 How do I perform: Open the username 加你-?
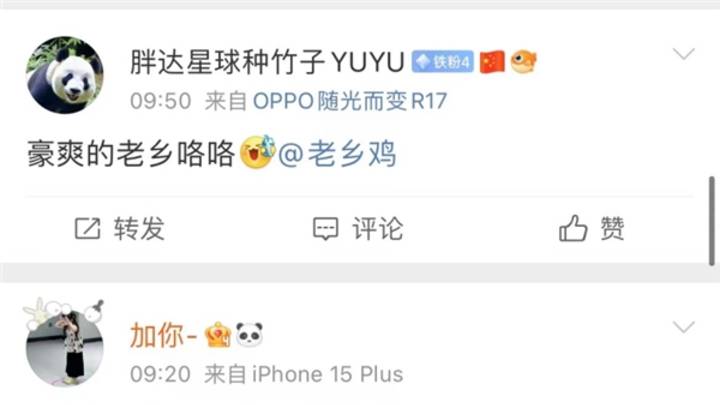click(x=163, y=335)
